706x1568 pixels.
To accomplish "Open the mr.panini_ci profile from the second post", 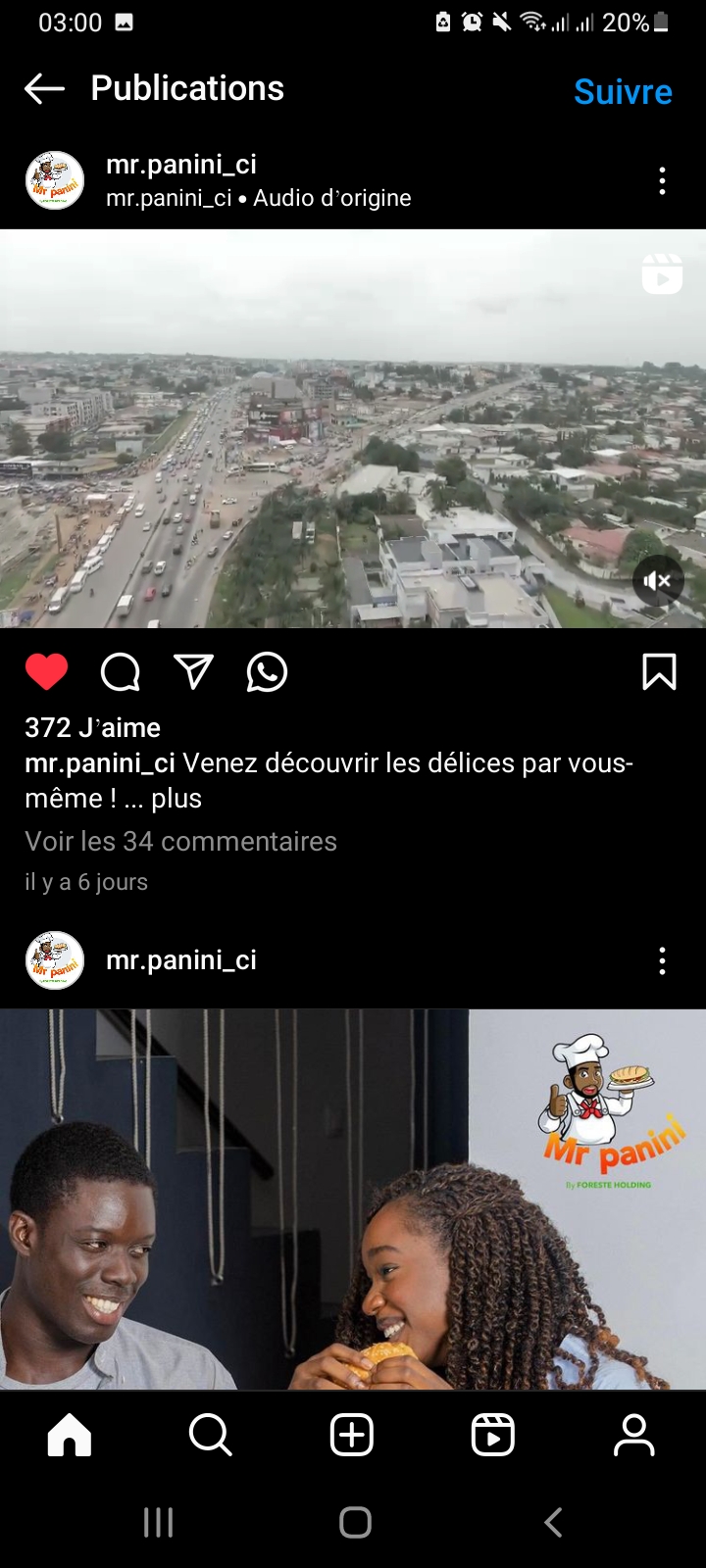I will (181, 960).
